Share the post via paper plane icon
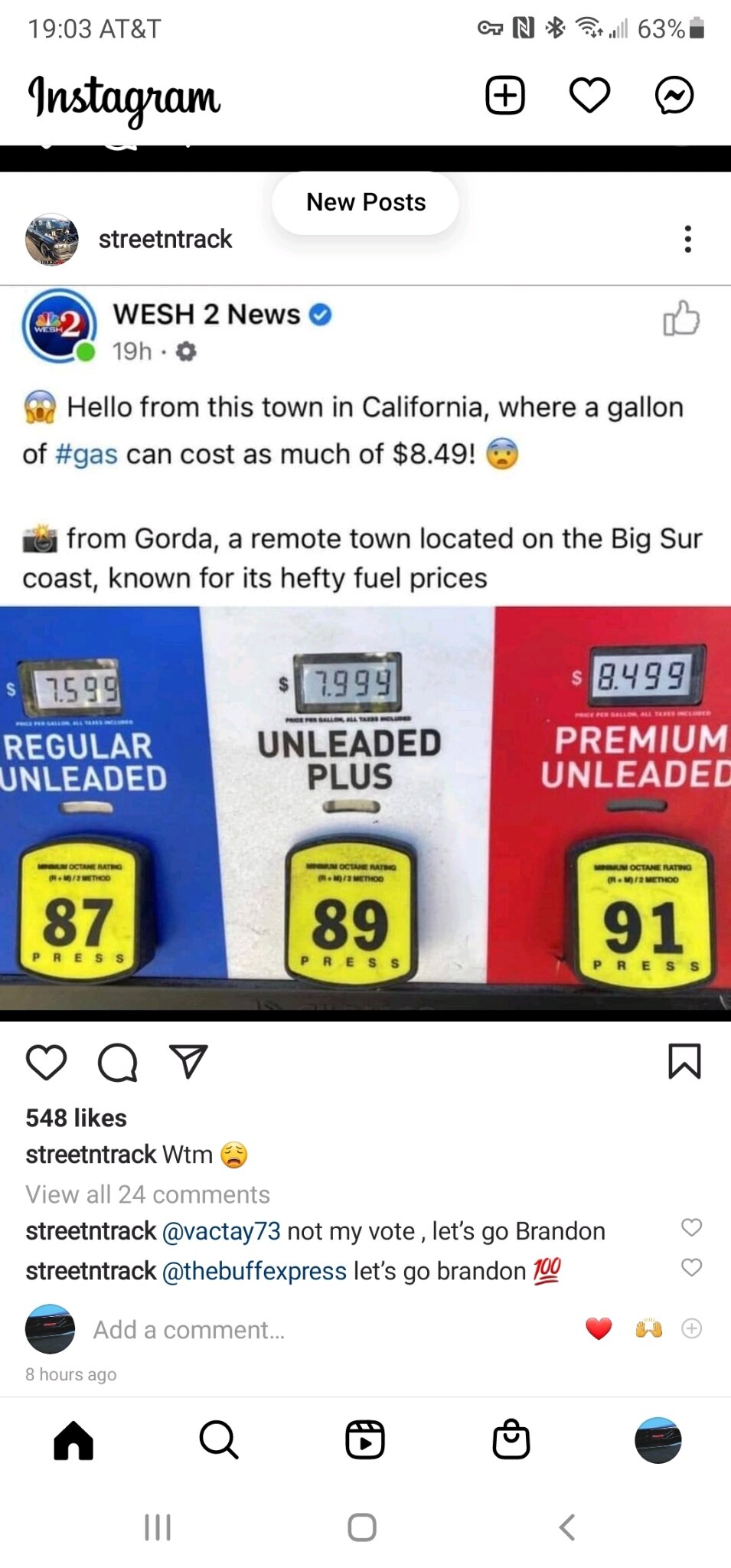Image resolution: width=731 pixels, height=1568 pixels. pyautogui.click(x=188, y=1062)
